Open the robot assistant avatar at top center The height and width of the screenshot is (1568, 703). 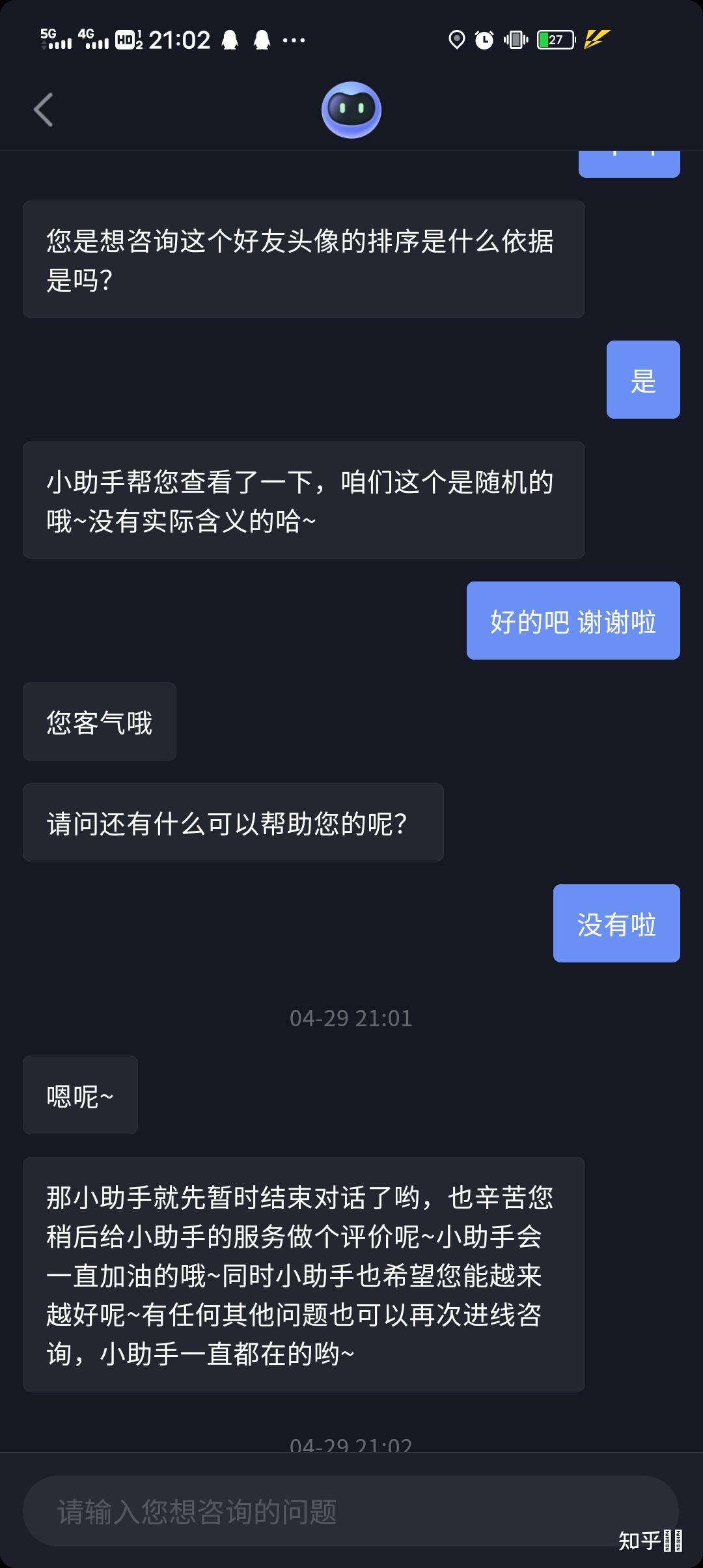point(351,109)
